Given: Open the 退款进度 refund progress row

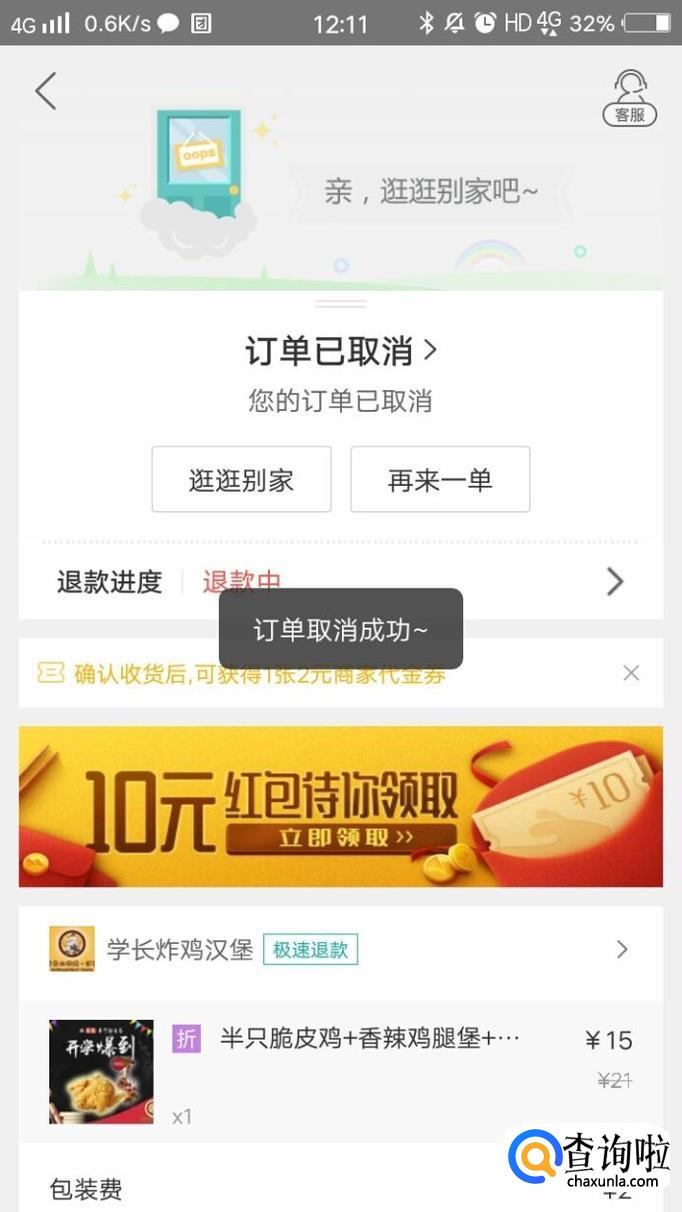Looking at the screenshot, I should pyautogui.click(x=340, y=581).
